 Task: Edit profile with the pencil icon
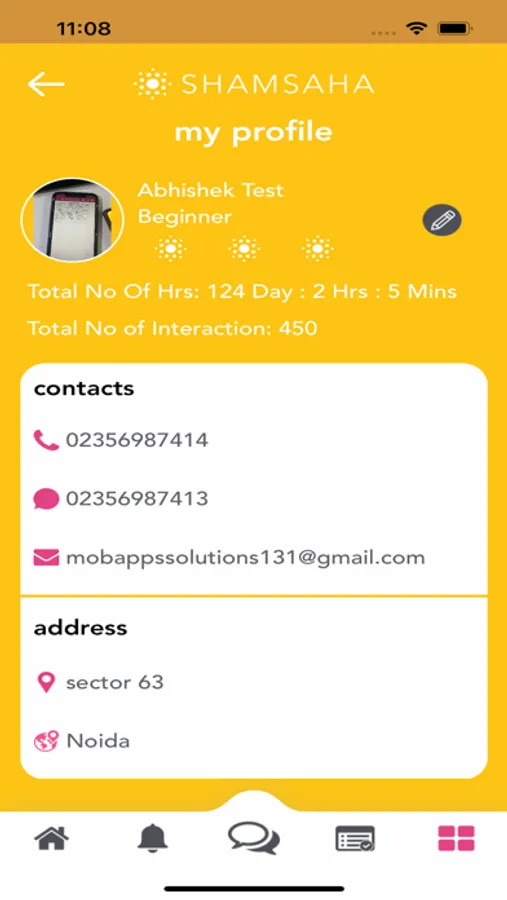click(442, 220)
